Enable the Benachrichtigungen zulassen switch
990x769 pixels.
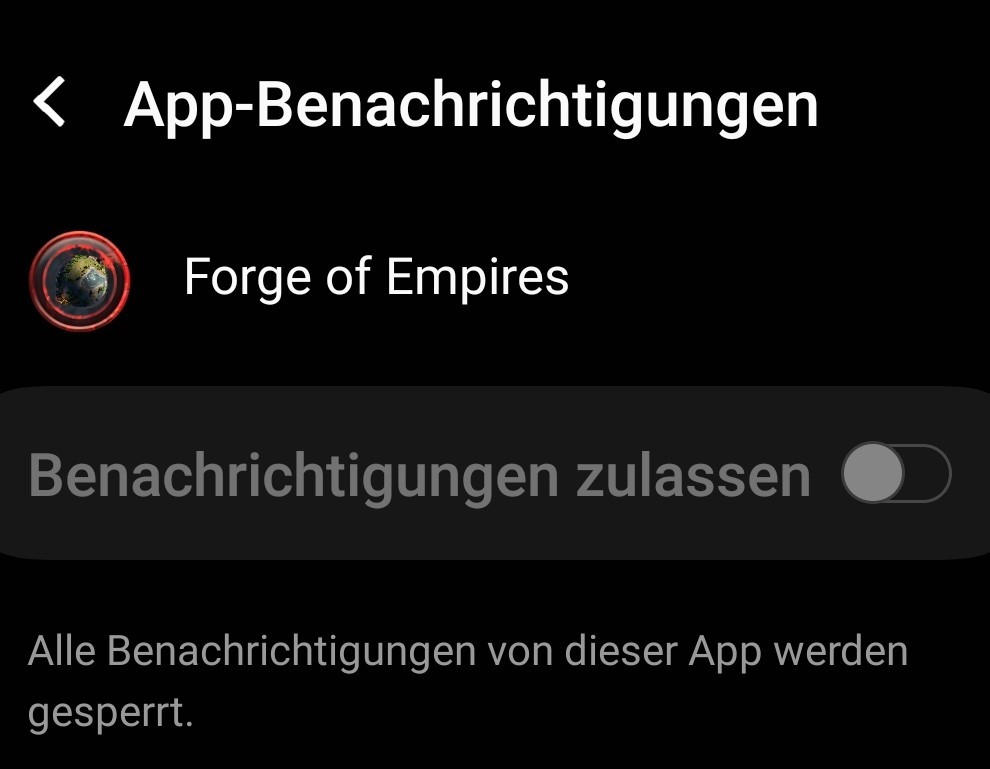895,474
